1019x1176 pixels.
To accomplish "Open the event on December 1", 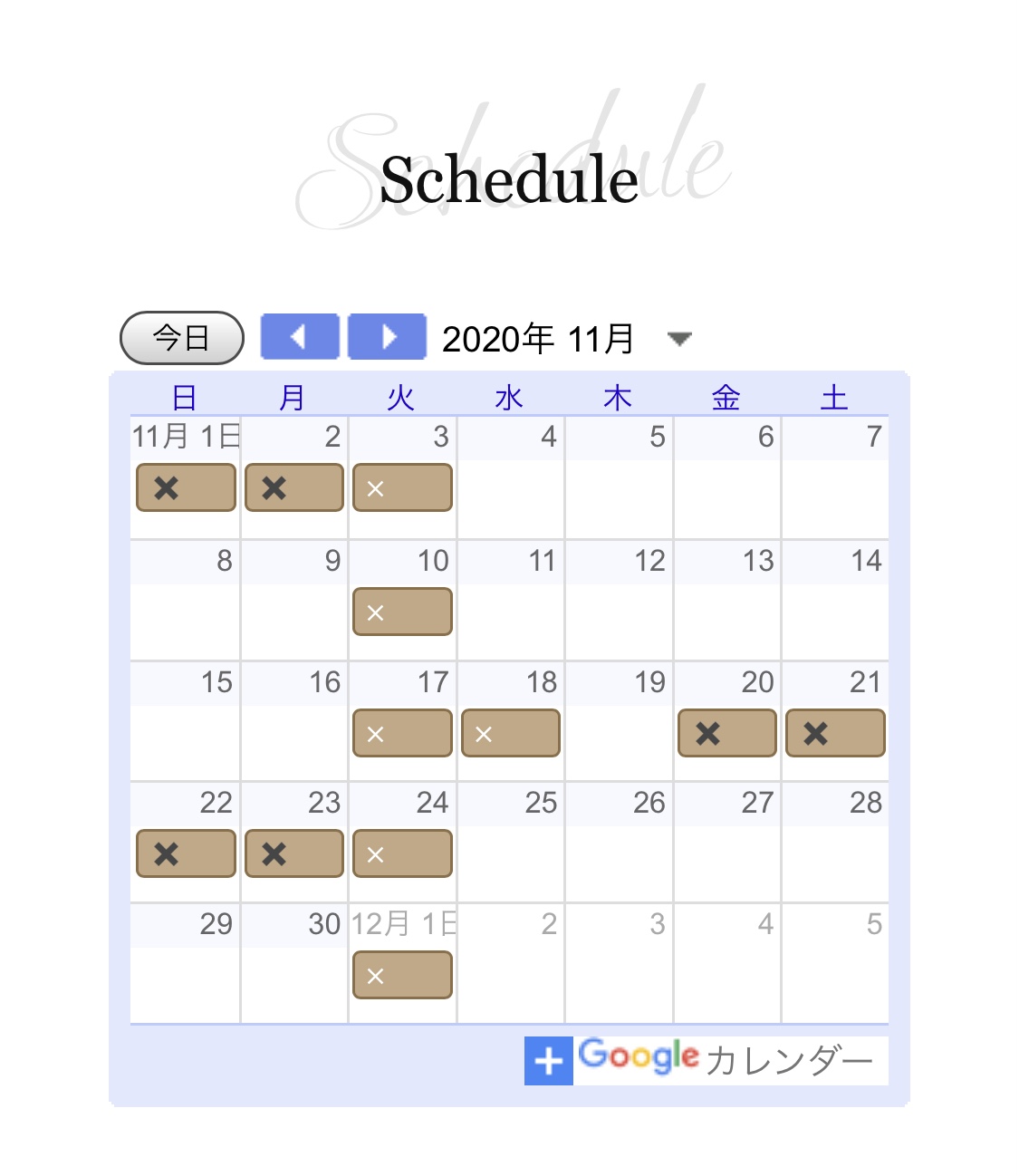I will (402, 975).
